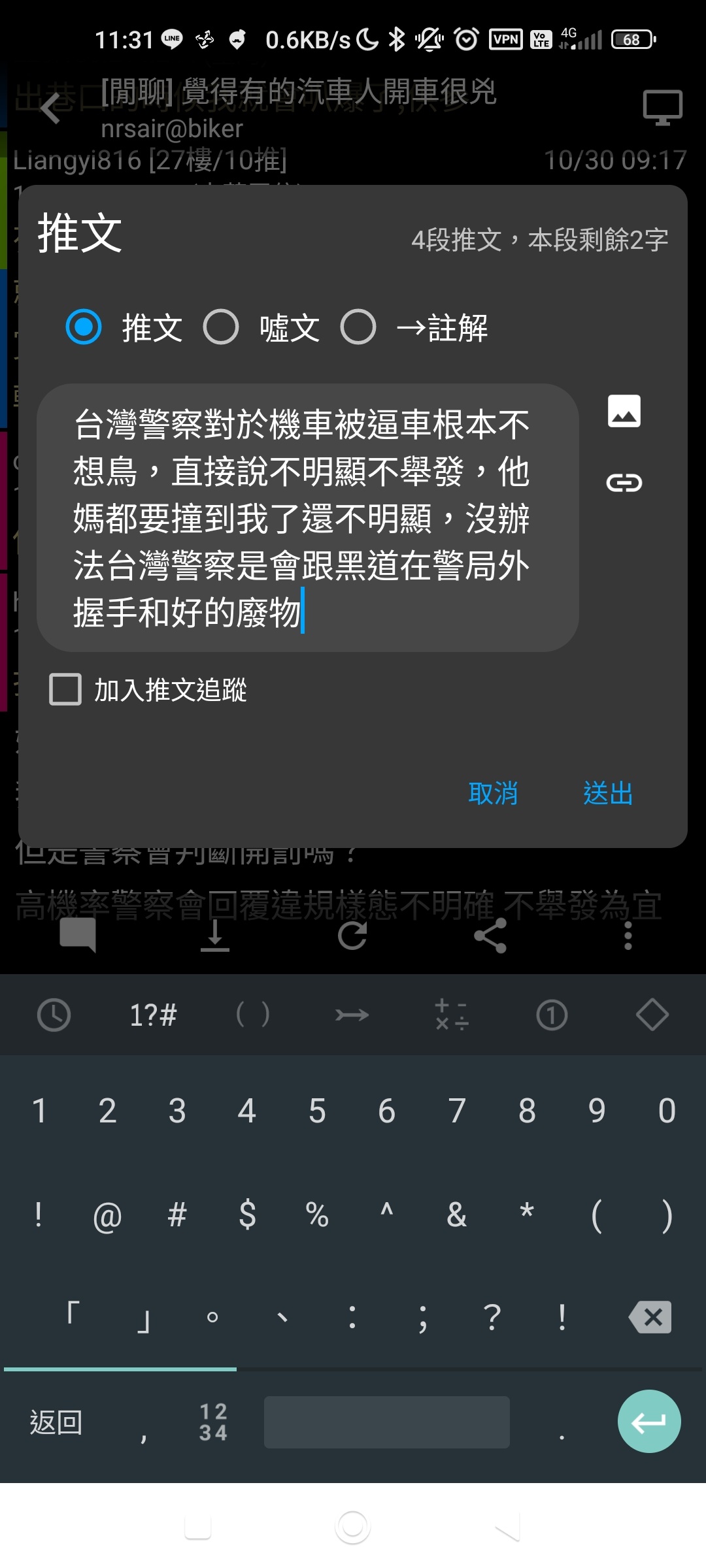The height and width of the screenshot is (1568, 706).
Task: Insert an image into the comment
Action: click(624, 412)
